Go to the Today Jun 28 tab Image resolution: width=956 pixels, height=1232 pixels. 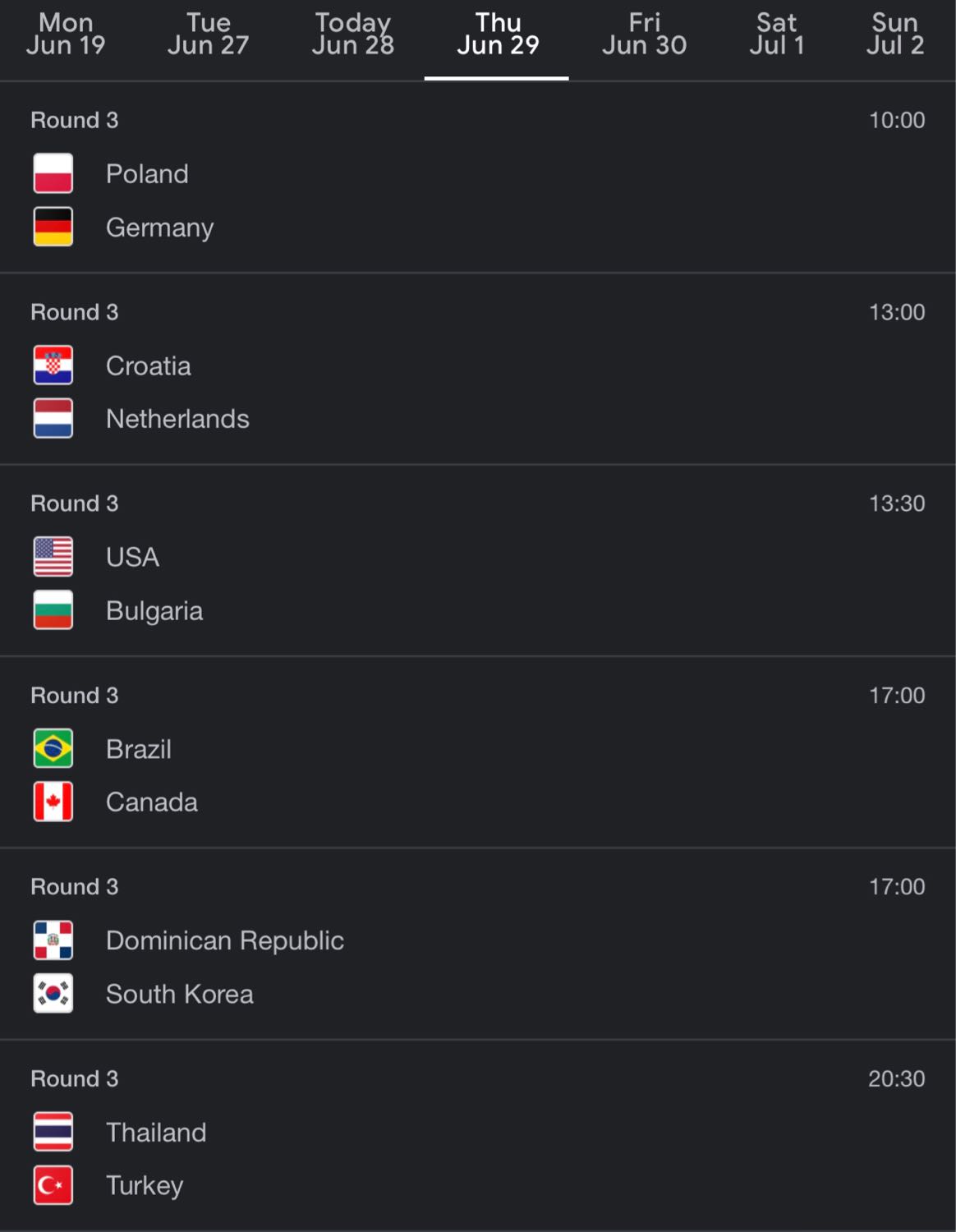353,34
